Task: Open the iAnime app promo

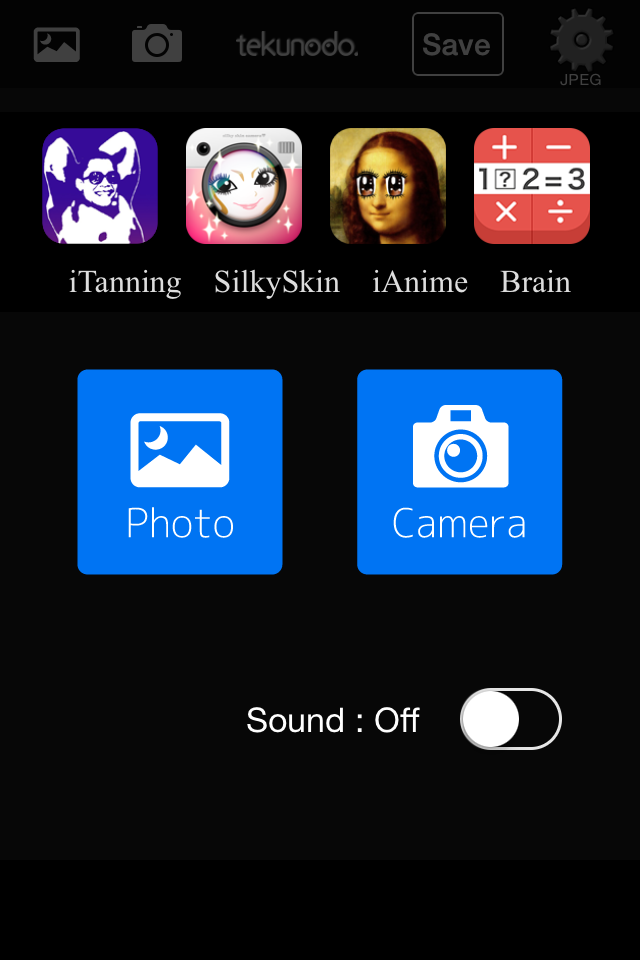Action: pyautogui.click(x=388, y=186)
